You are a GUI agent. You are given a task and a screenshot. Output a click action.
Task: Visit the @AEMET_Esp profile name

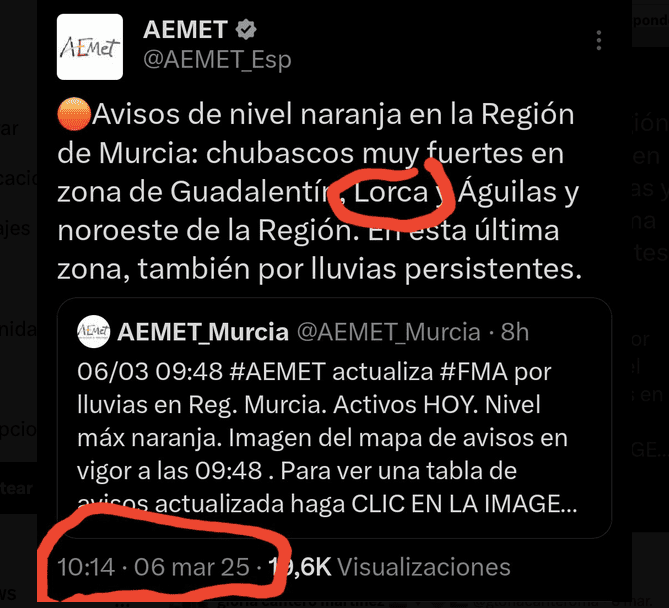pos(217,60)
